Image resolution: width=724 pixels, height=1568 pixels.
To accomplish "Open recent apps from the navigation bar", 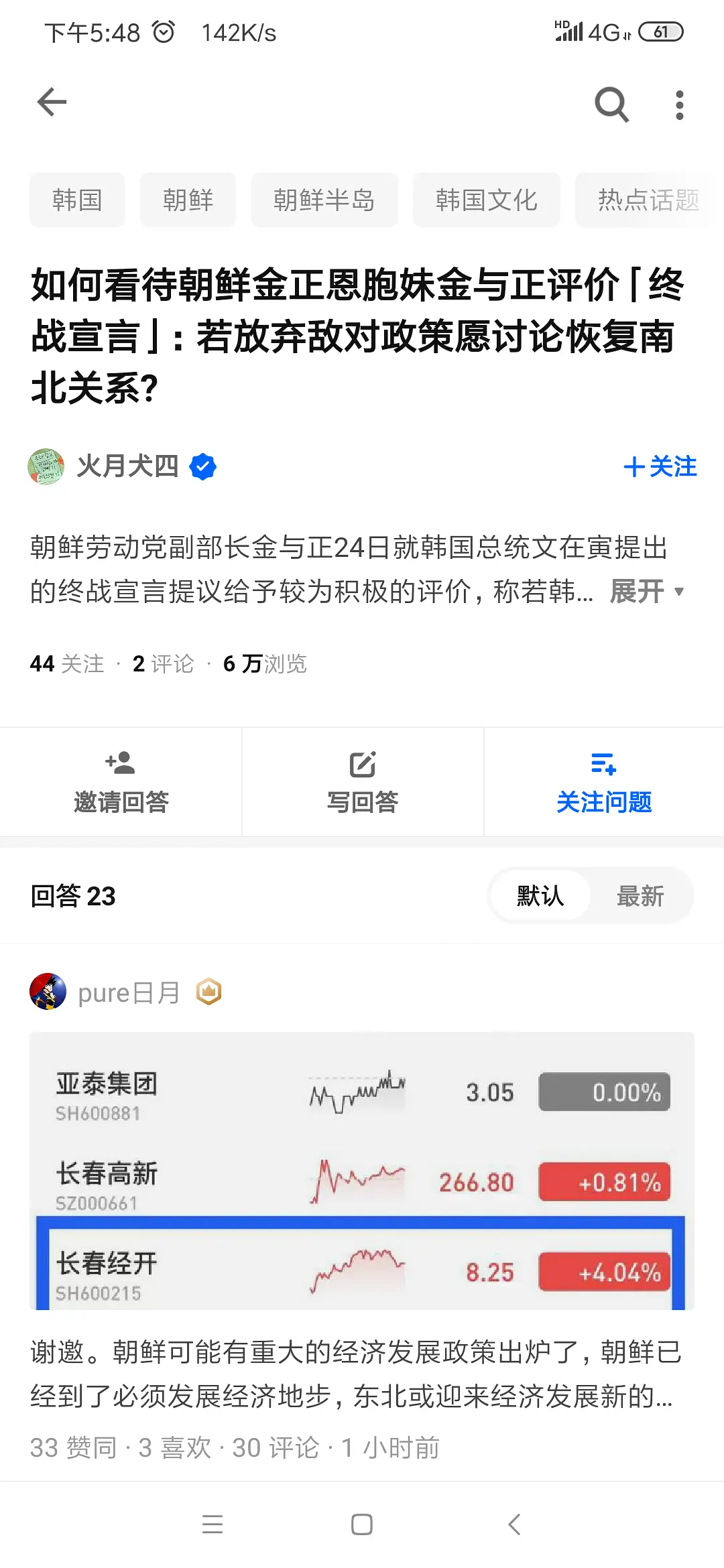I will tap(213, 1524).
